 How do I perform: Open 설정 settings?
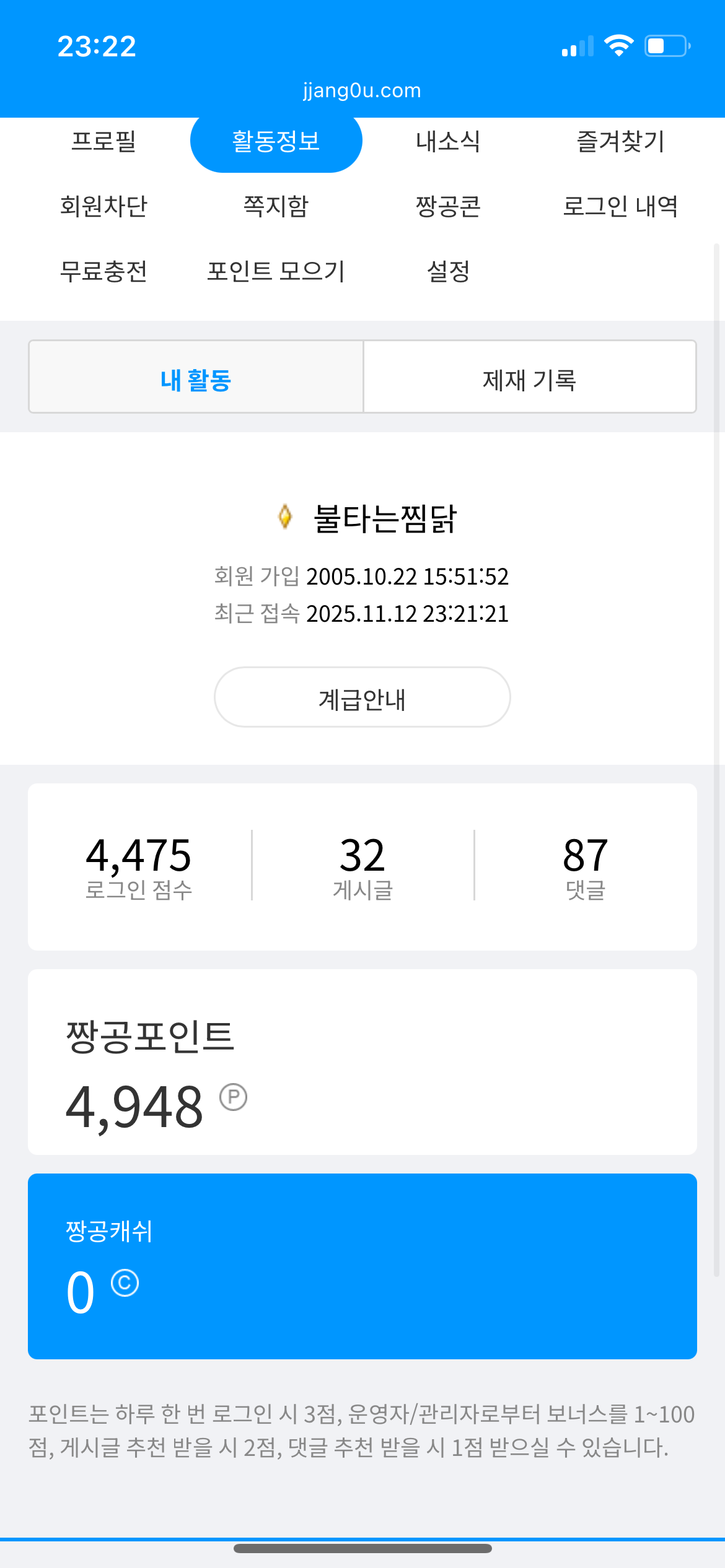tap(448, 271)
